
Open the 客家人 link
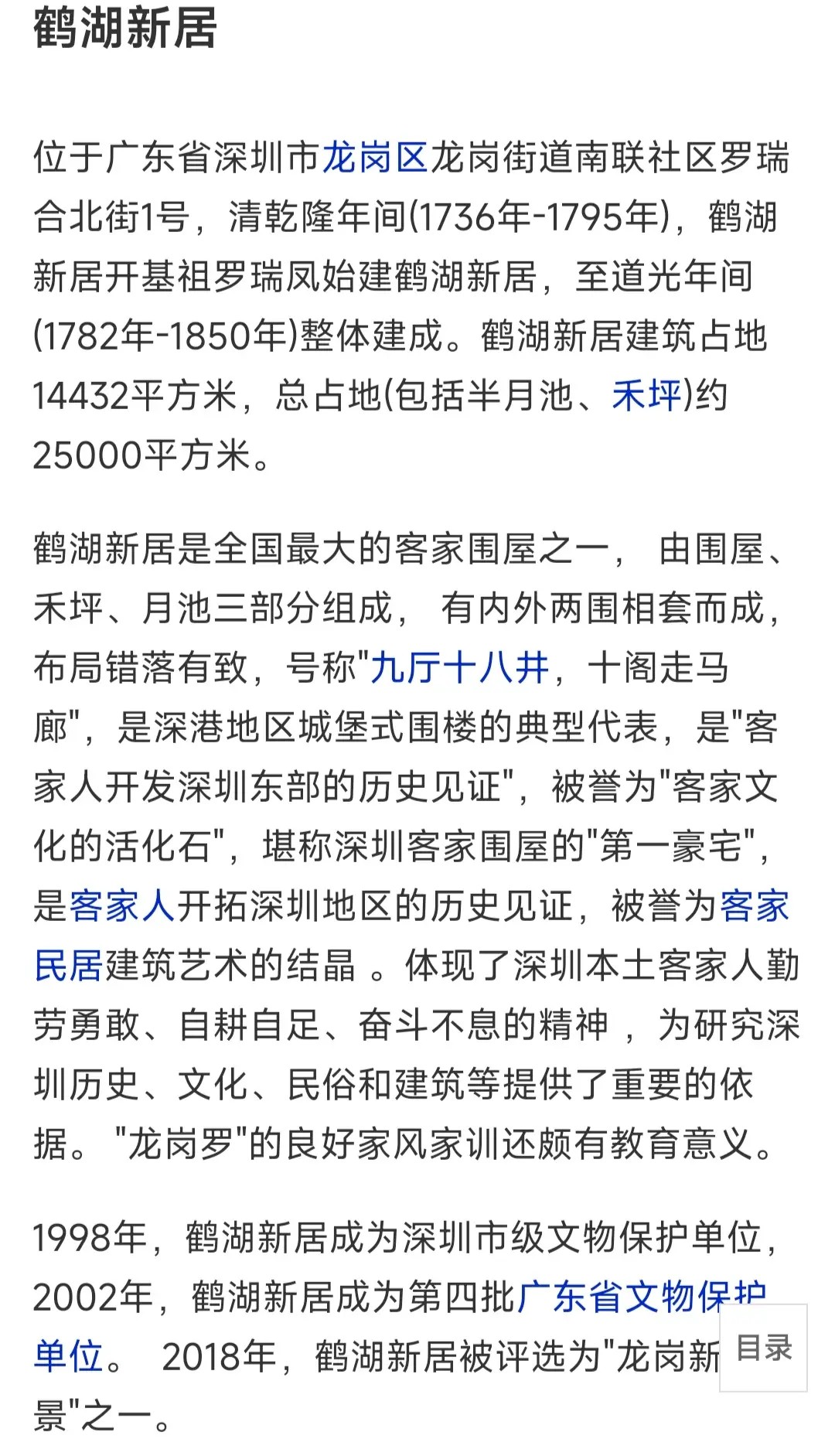click(x=122, y=906)
